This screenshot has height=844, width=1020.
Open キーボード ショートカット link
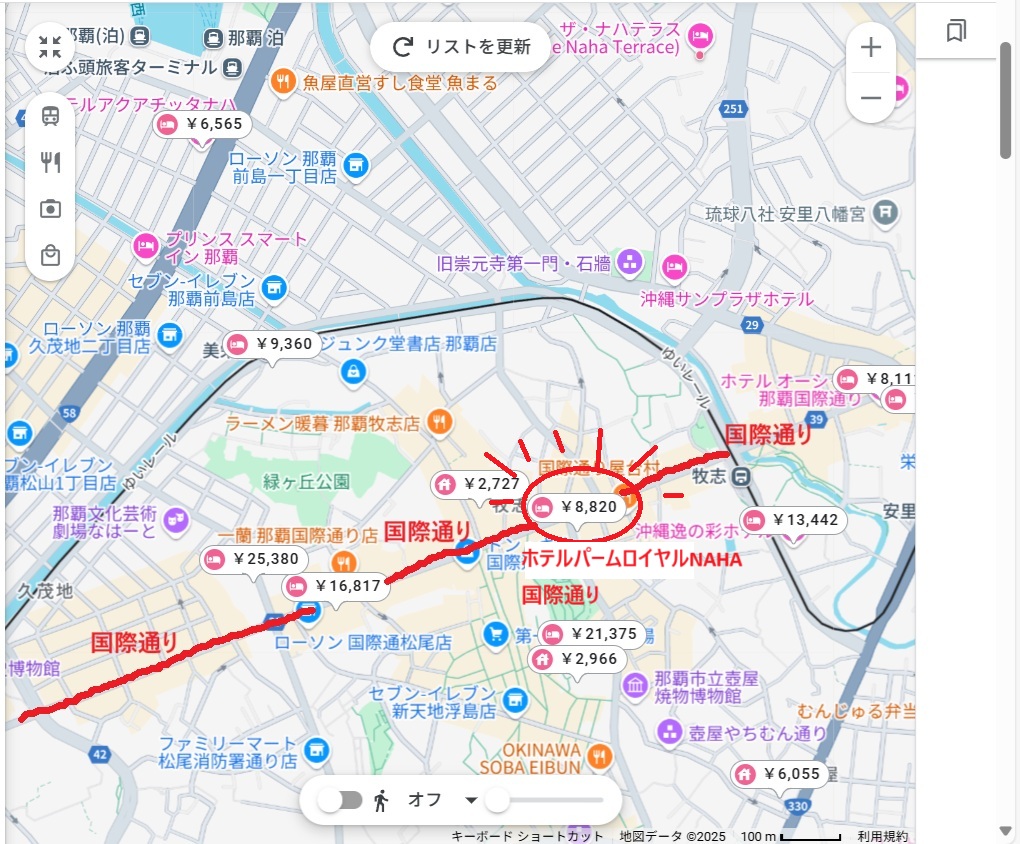(x=527, y=836)
